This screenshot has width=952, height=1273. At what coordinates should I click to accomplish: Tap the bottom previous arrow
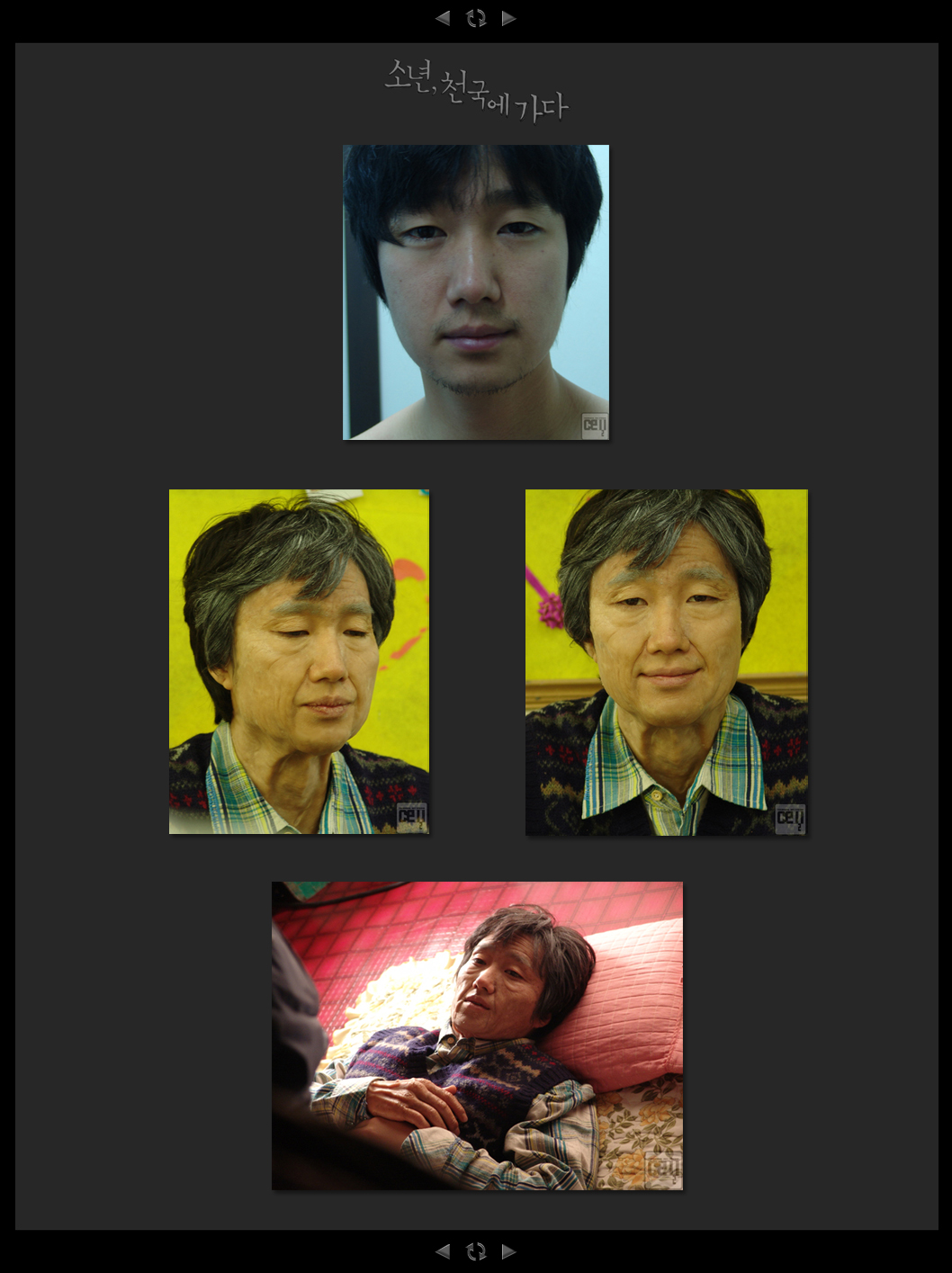(x=443, y=1251)
